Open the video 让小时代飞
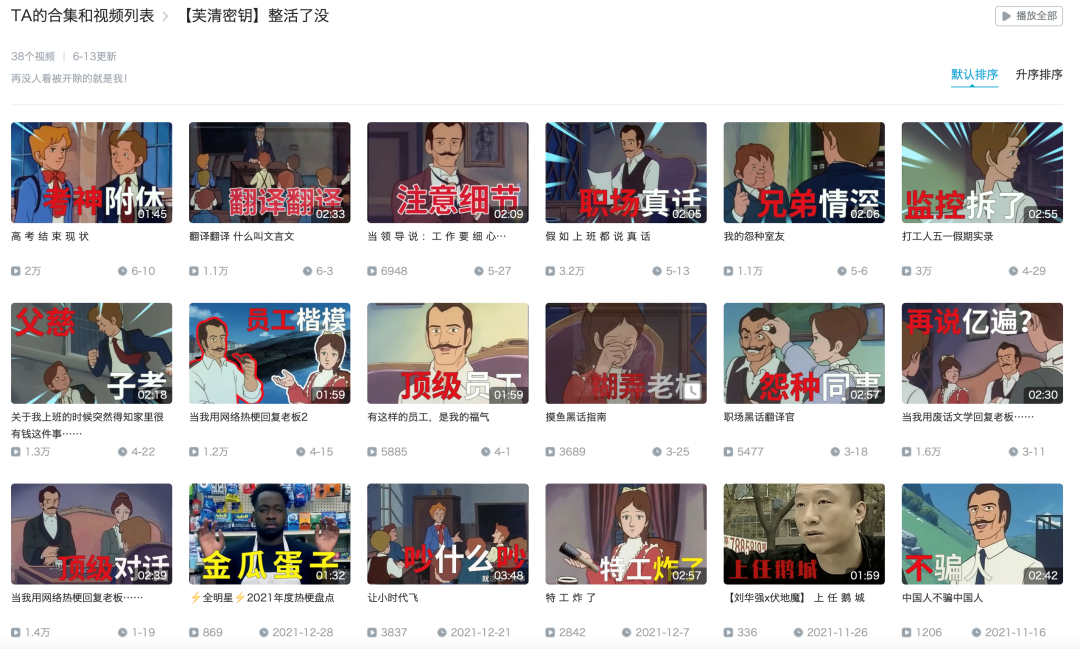The height and width of the screenshot is (649, 1080). [x=447, y=534]
